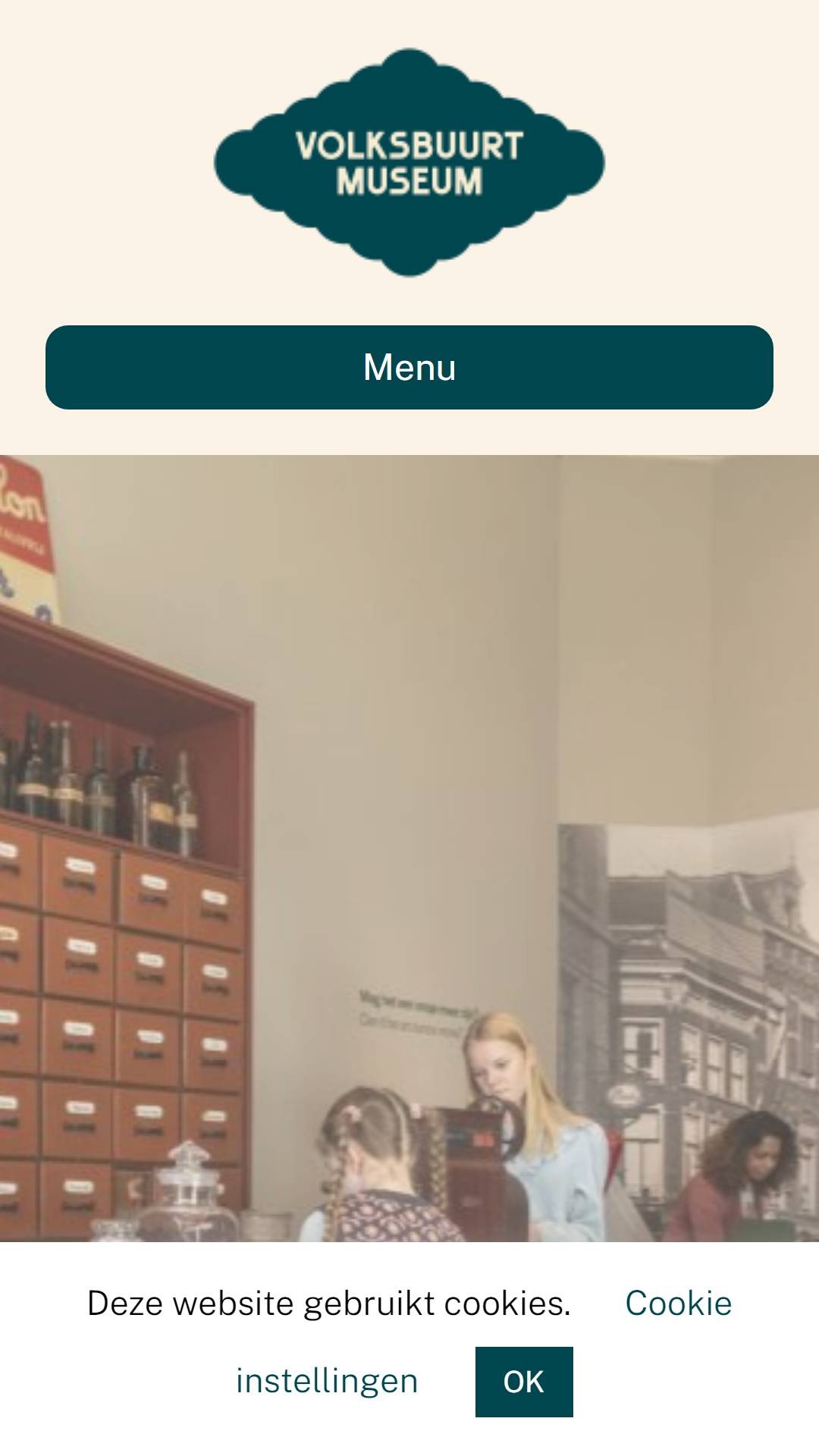
Task: Accept cookies with OK
Action: tap(524, 1382)
